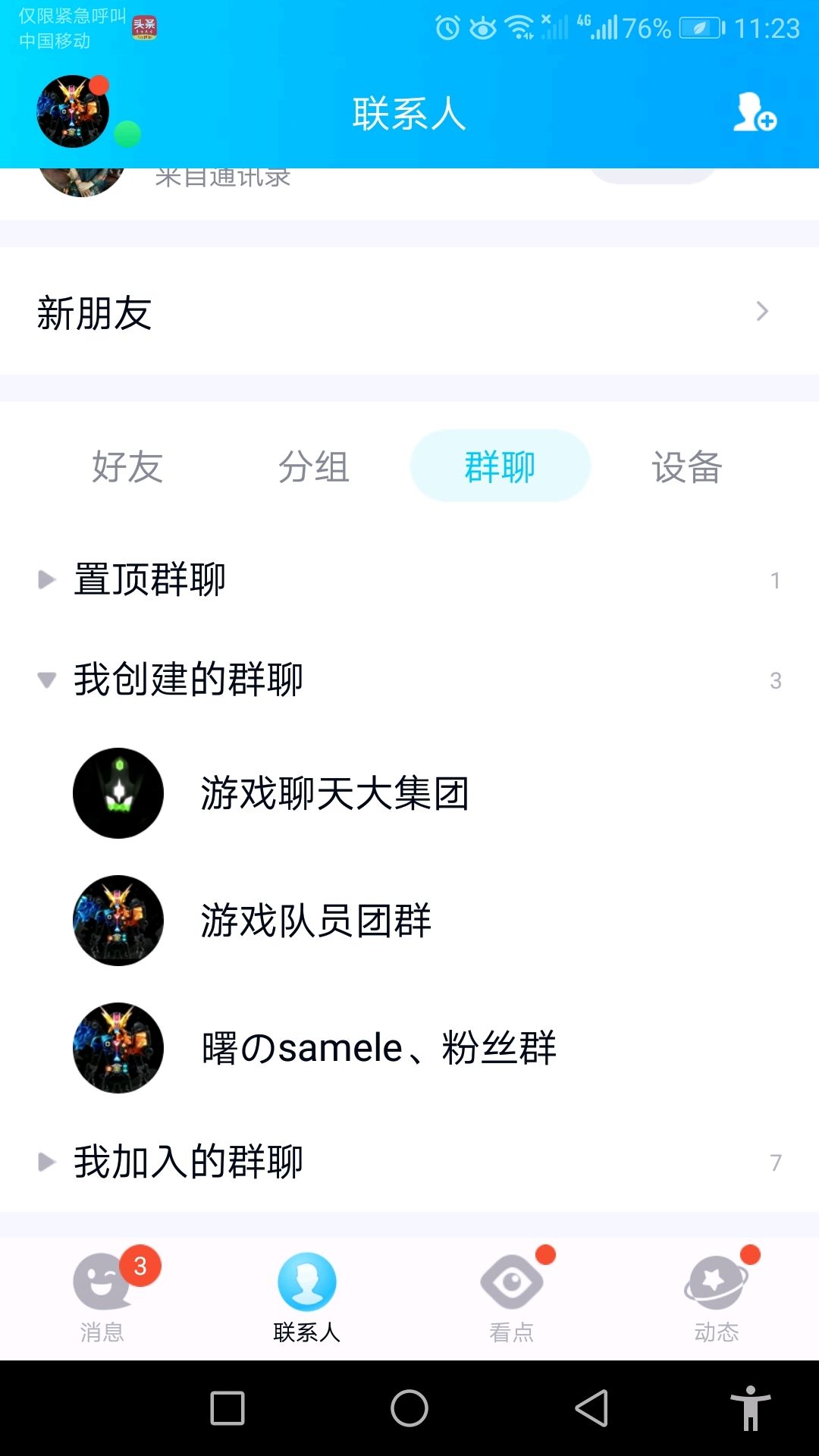Tap the 游戏队员团群 group avatar

(x=118, y=920)
